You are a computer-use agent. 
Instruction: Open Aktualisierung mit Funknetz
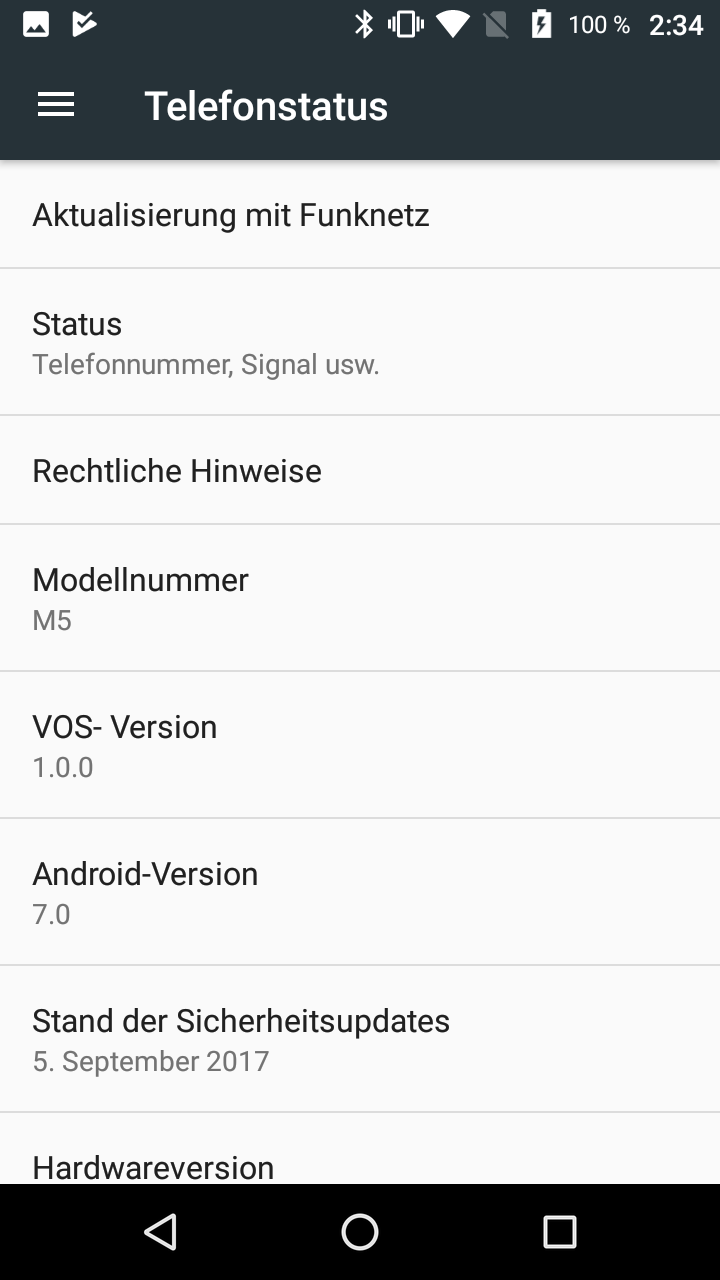point(360,215)
